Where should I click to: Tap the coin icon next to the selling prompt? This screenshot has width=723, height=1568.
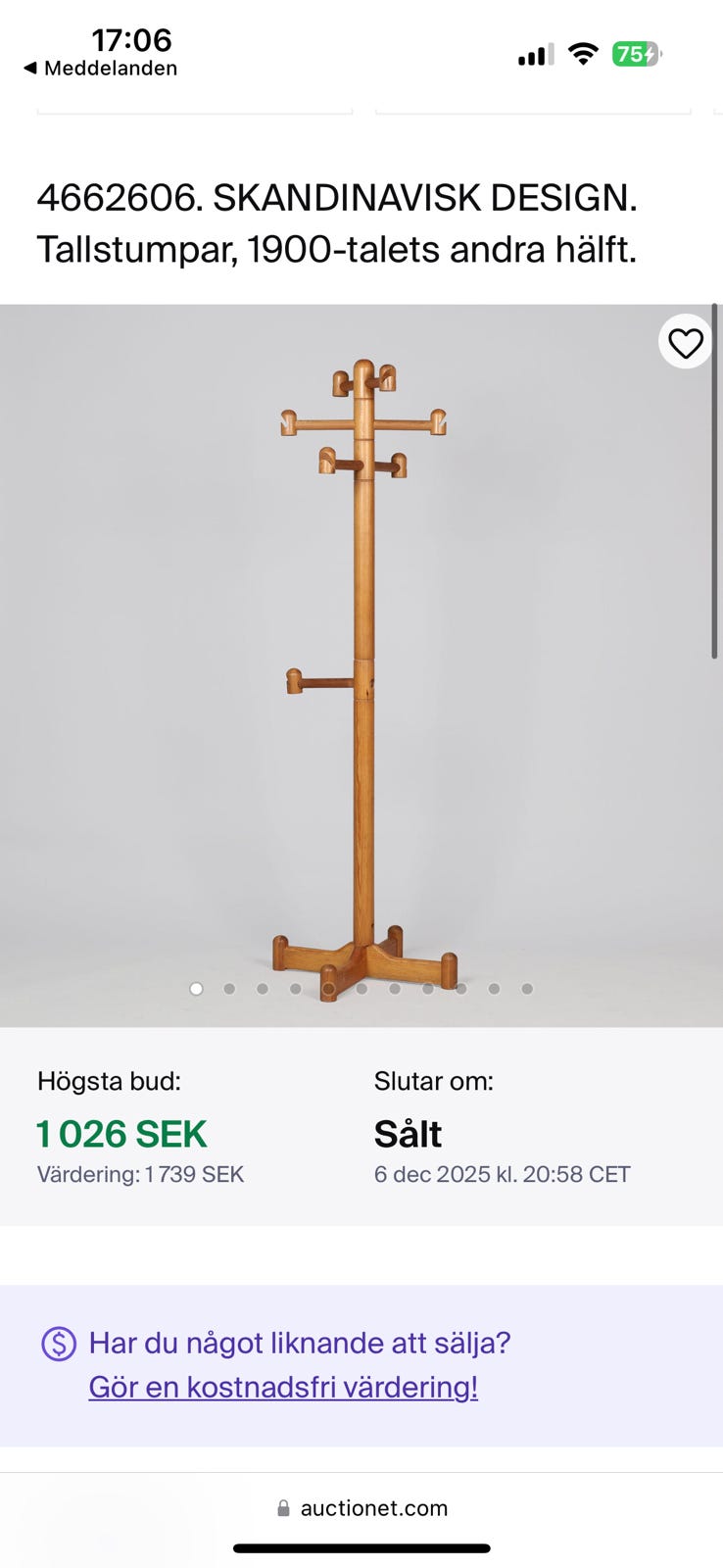point(59,1344)
